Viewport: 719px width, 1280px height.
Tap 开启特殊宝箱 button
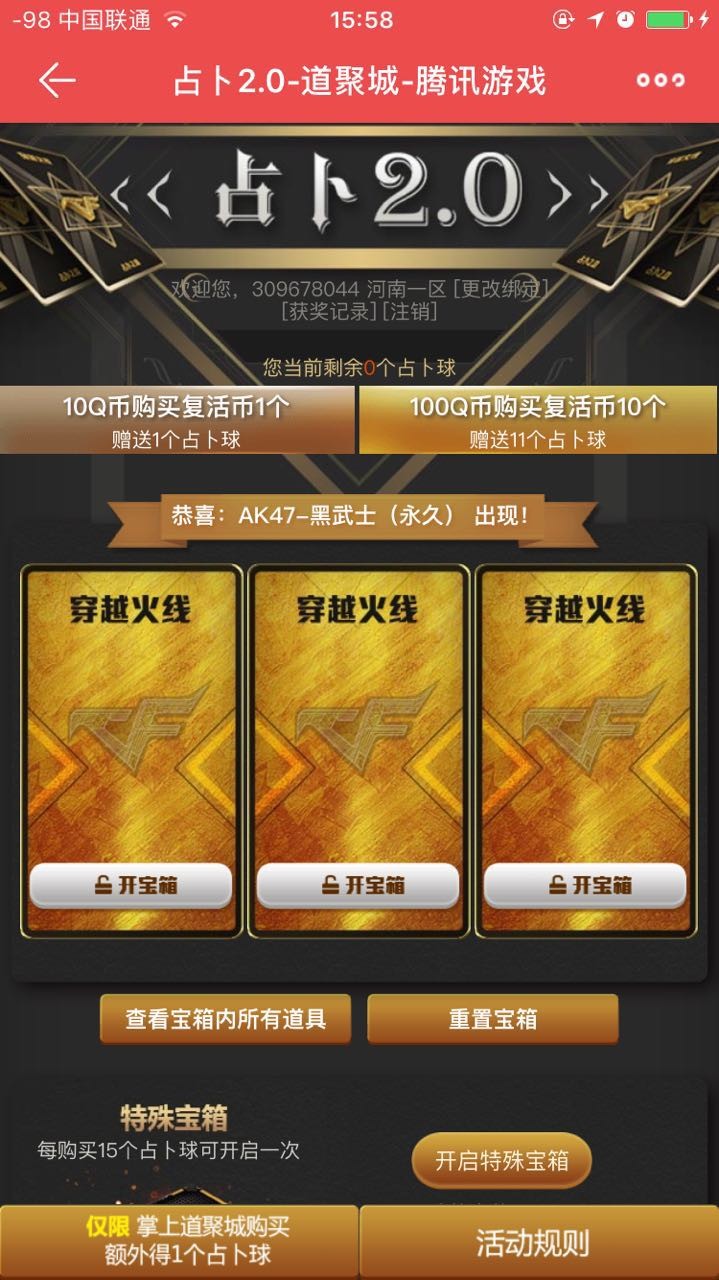(502, 1161)
